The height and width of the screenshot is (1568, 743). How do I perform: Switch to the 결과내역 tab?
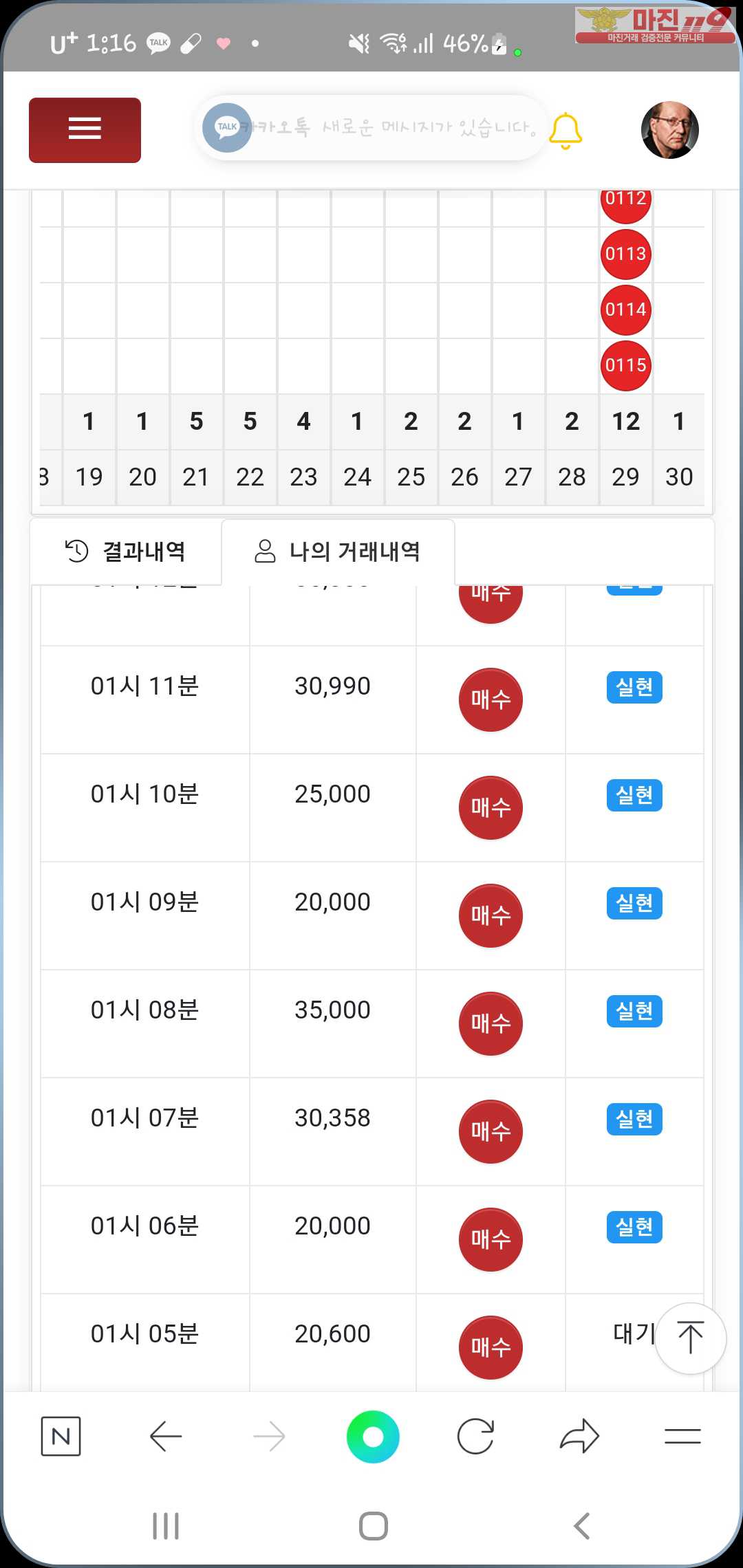click(x=126, y=552)
